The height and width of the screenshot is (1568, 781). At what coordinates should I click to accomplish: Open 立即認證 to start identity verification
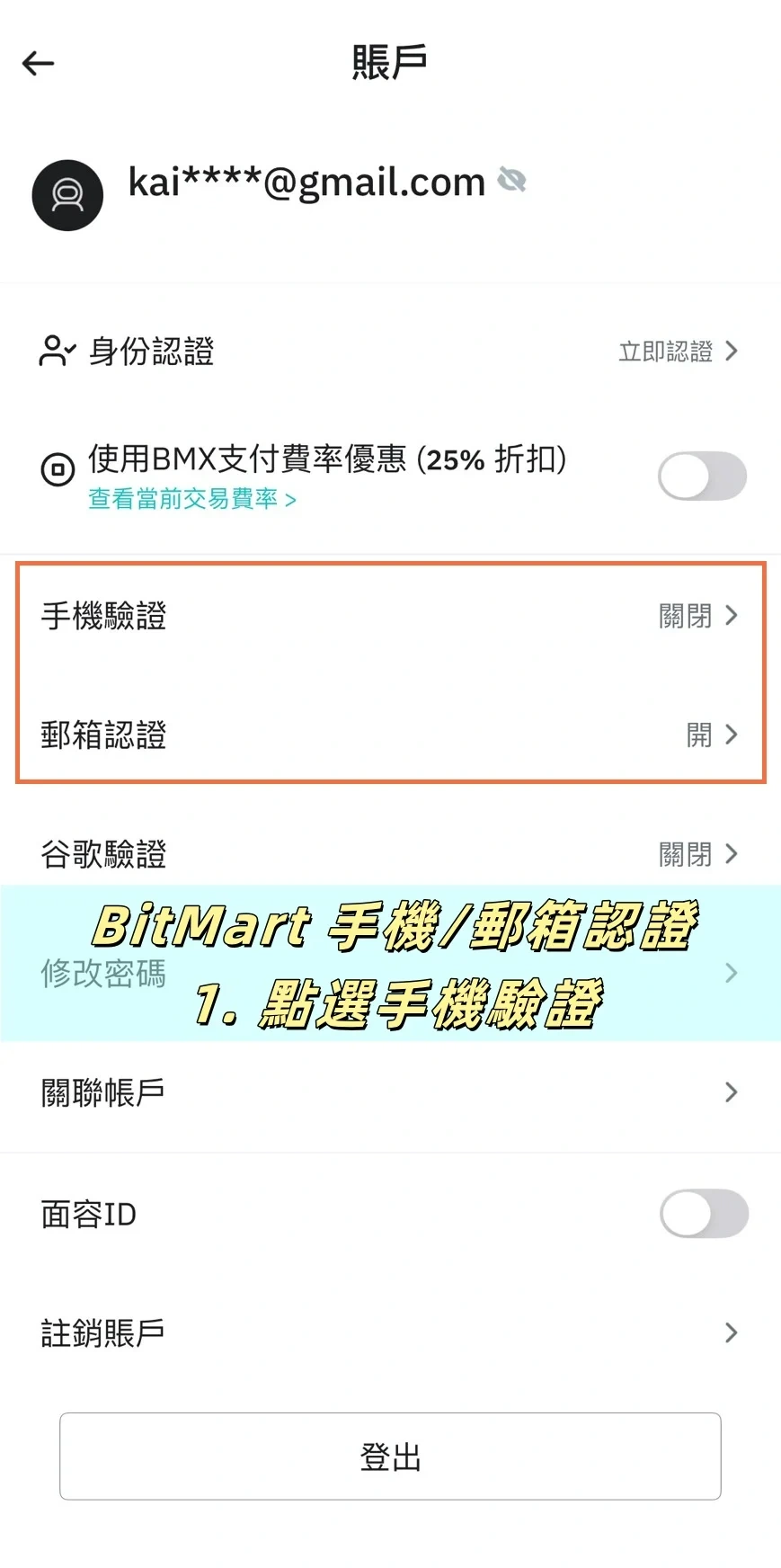(x=665, y=352)
